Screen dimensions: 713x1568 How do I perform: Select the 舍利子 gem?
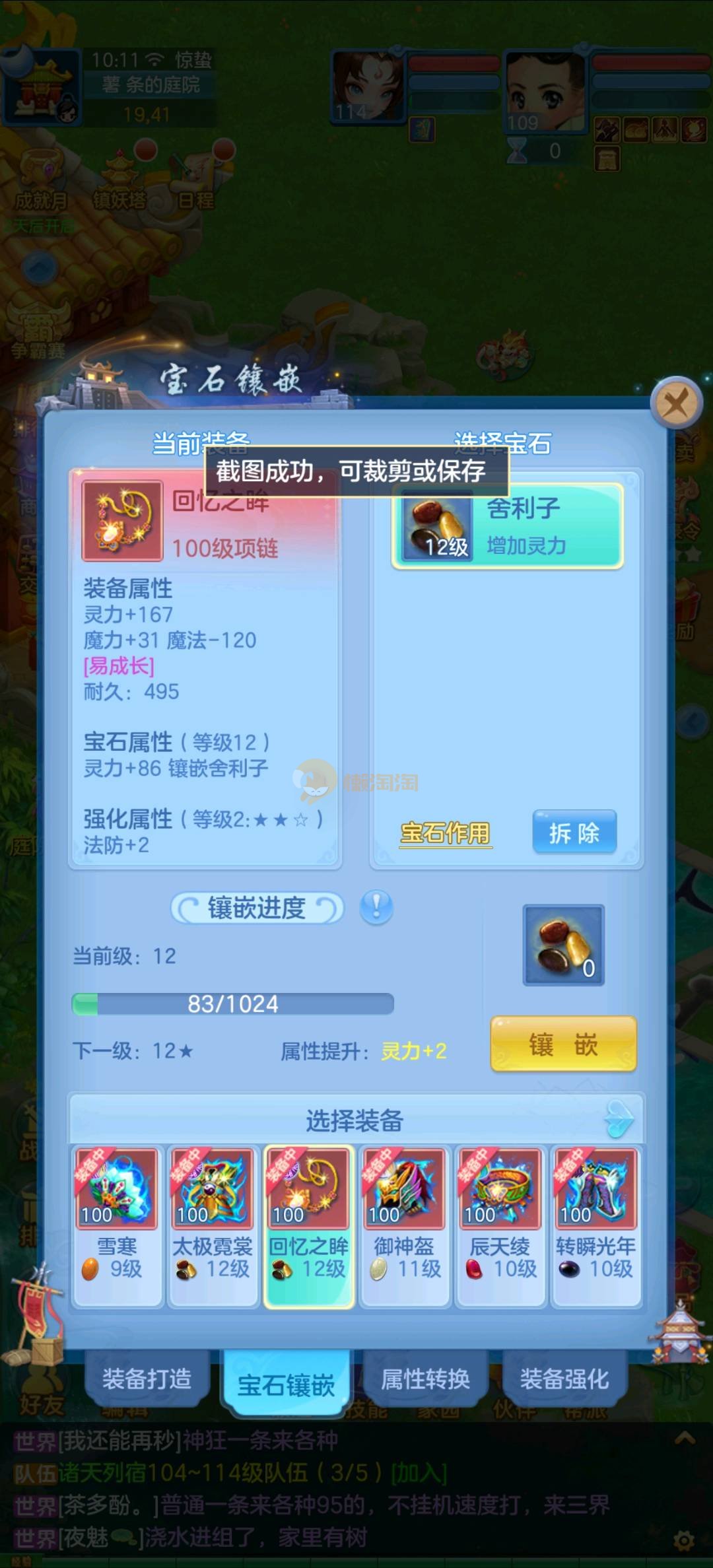point(507,526)
